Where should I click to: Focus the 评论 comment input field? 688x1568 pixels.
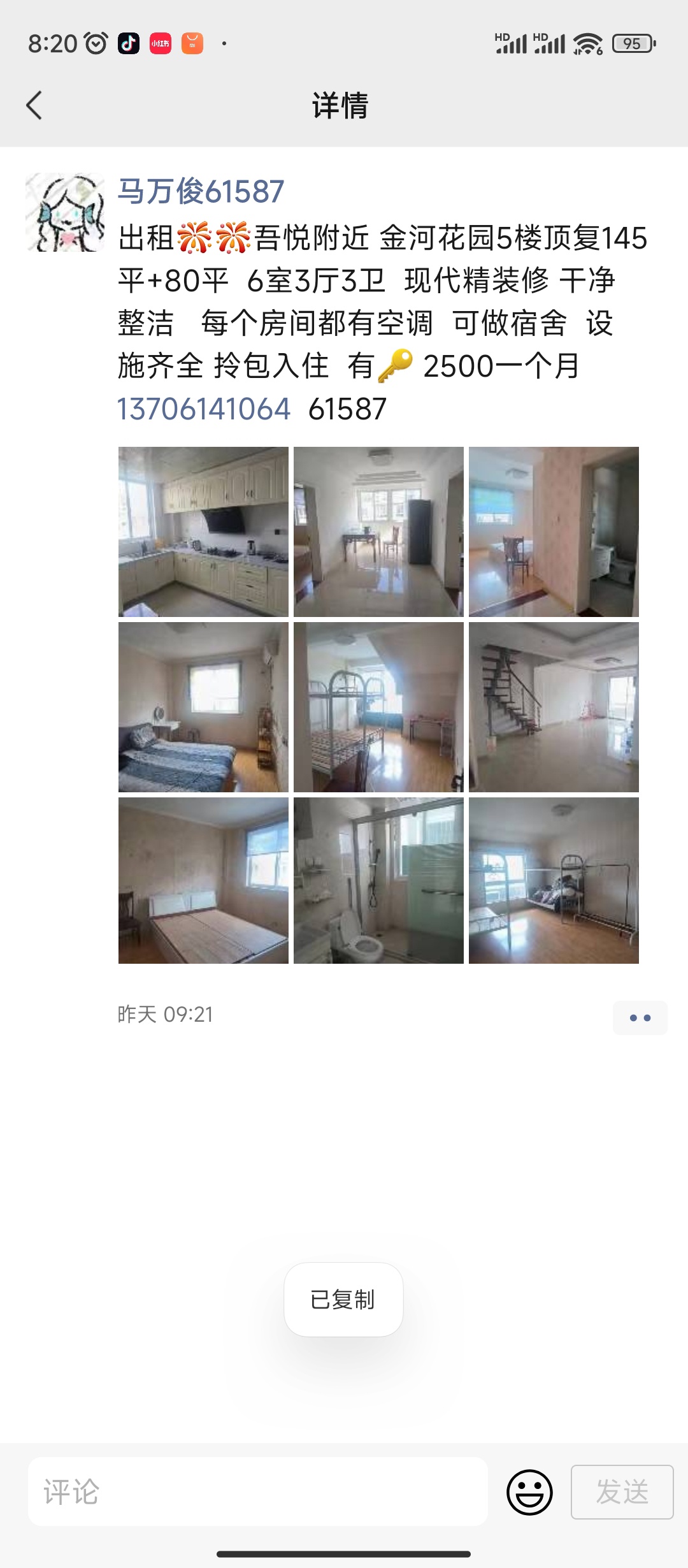[x=257, y=1492]
